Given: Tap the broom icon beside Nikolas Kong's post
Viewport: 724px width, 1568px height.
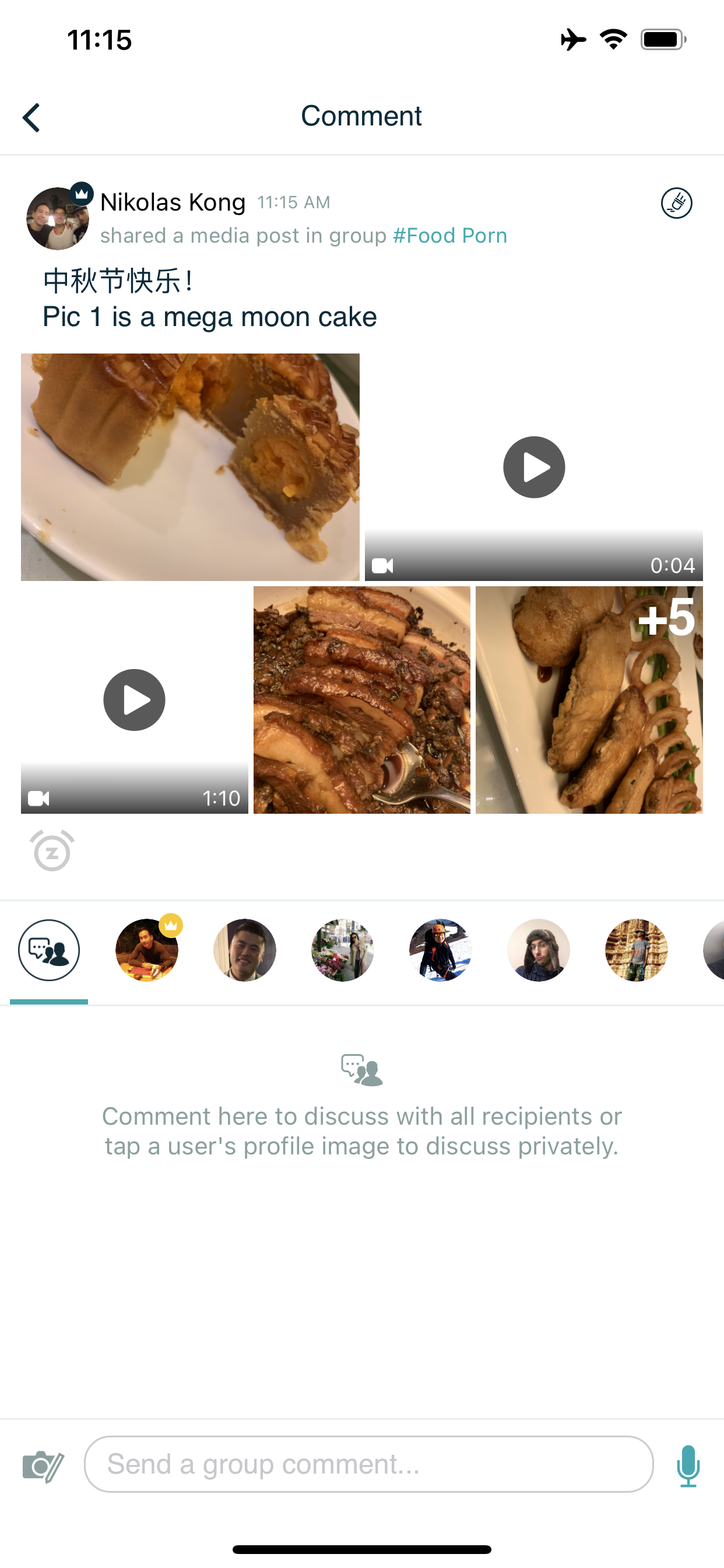Looking at the screenshot, I should (676, 204).
